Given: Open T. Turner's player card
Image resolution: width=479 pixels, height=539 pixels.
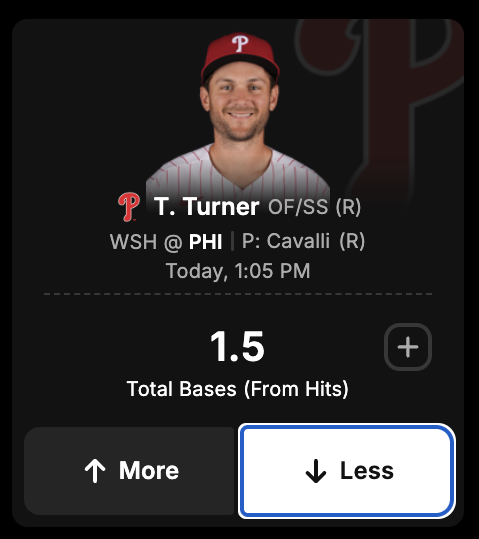Looking at the screenshot, I should 206,207.
